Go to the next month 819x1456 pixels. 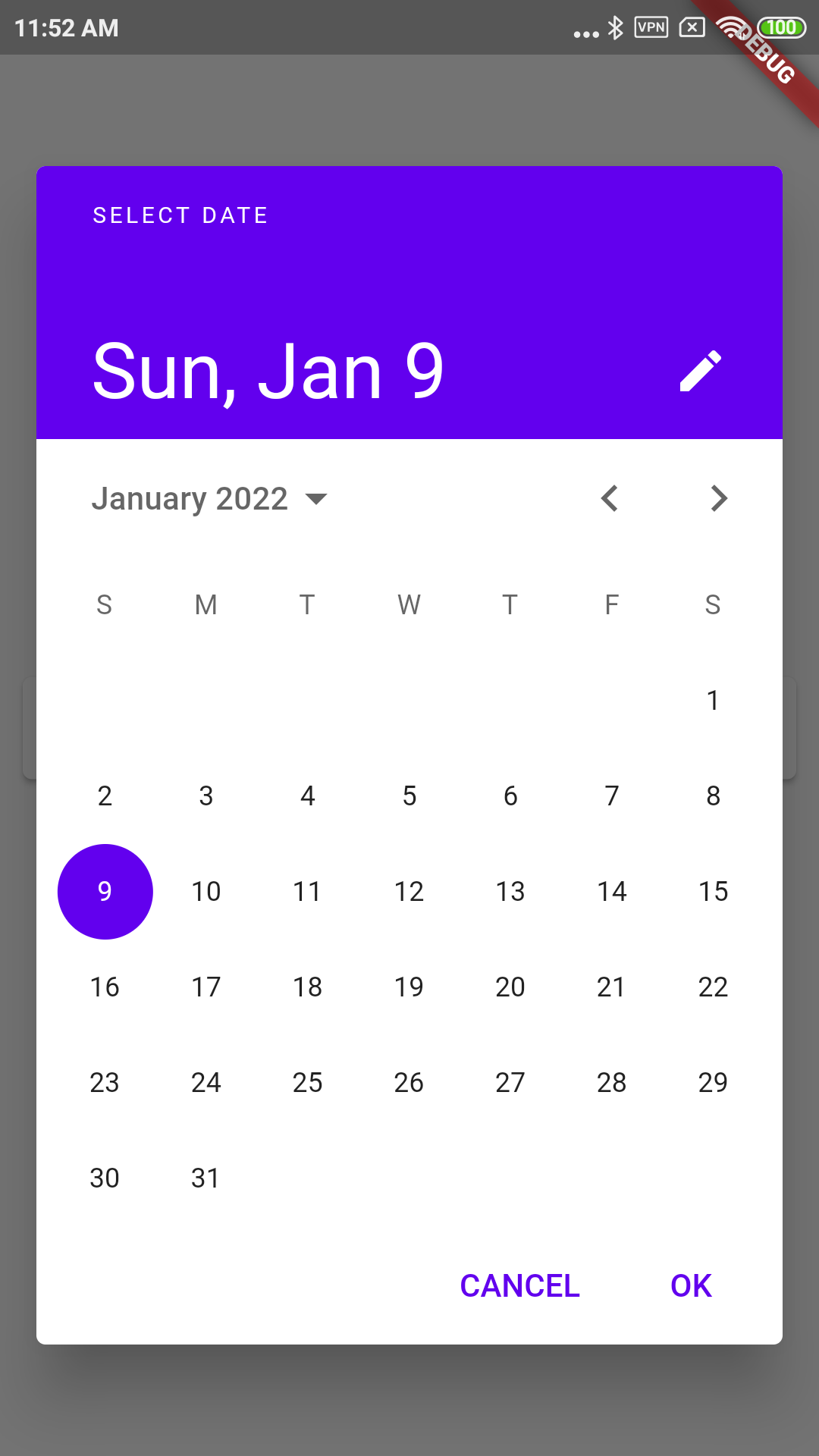point(719,498)
